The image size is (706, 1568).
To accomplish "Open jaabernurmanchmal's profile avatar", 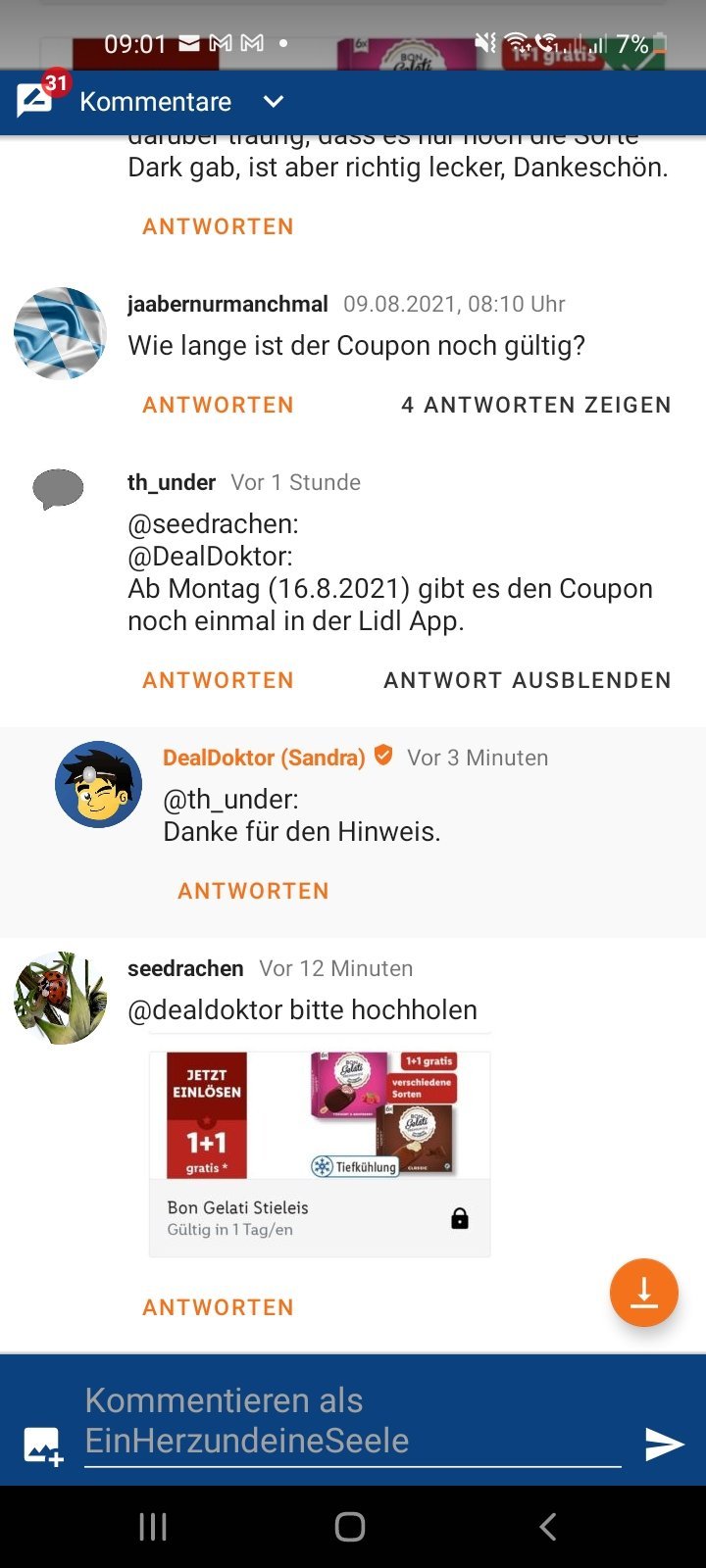I will pos(61,333).
